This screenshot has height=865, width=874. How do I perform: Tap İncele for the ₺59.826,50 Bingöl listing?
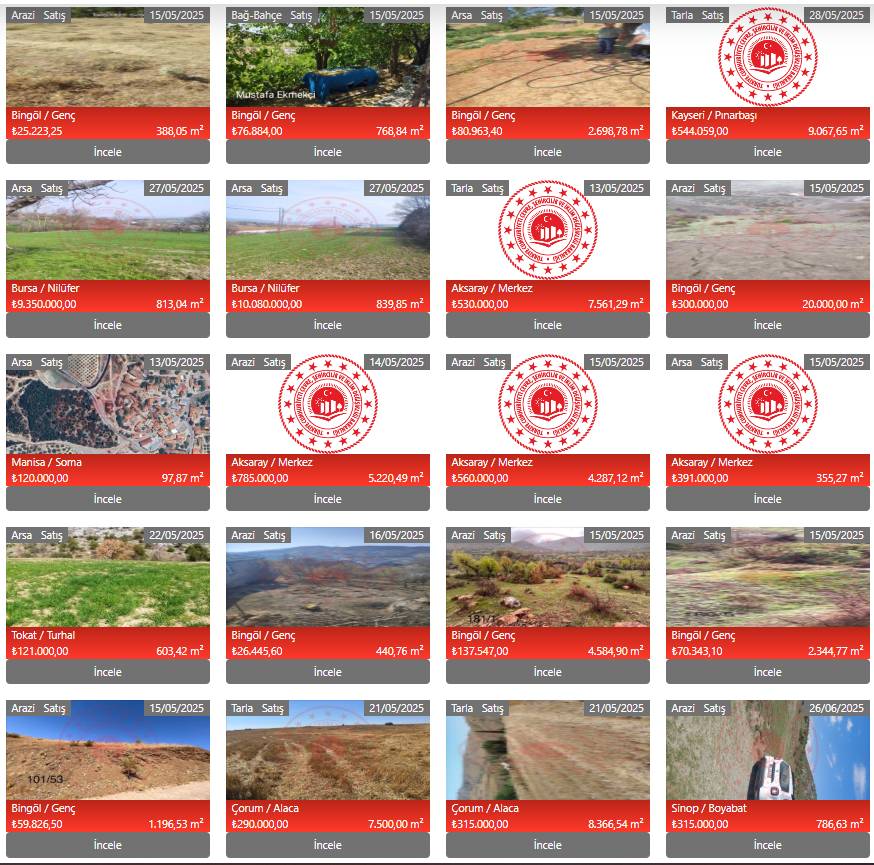click(108, 845)
